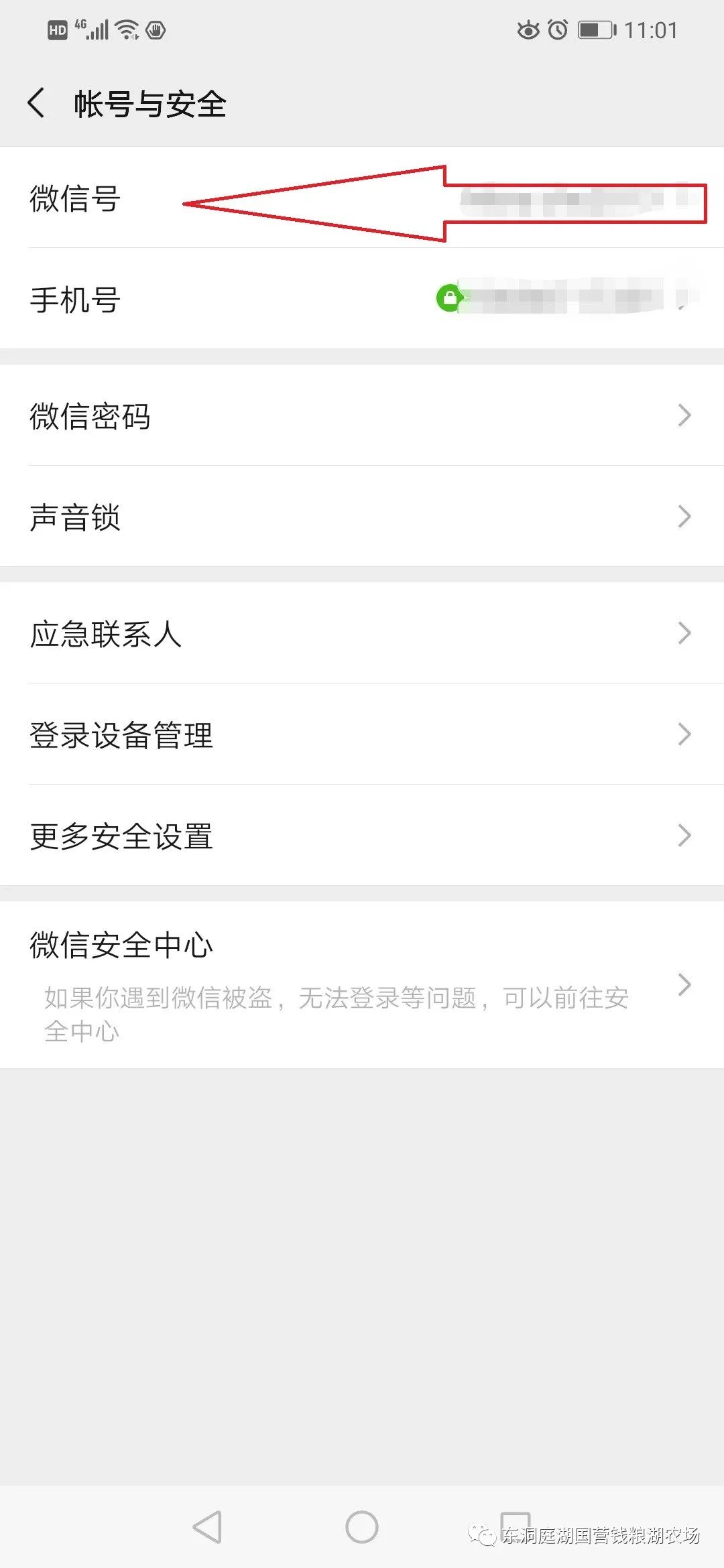
Task: Open the 微信号 row
Action: [x=362, y=198]
